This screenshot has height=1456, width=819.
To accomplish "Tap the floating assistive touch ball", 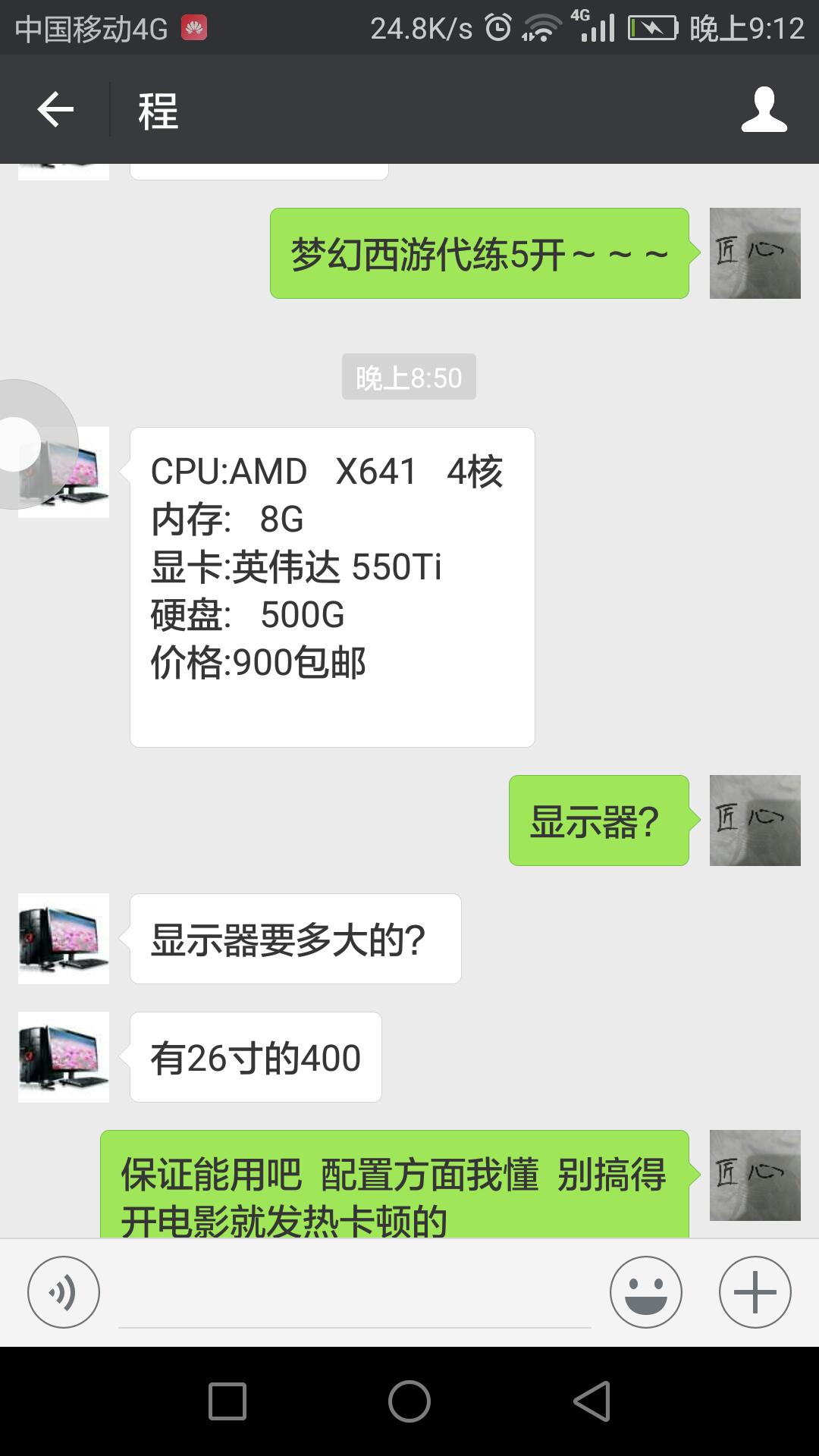I will [x=23, y=444].
